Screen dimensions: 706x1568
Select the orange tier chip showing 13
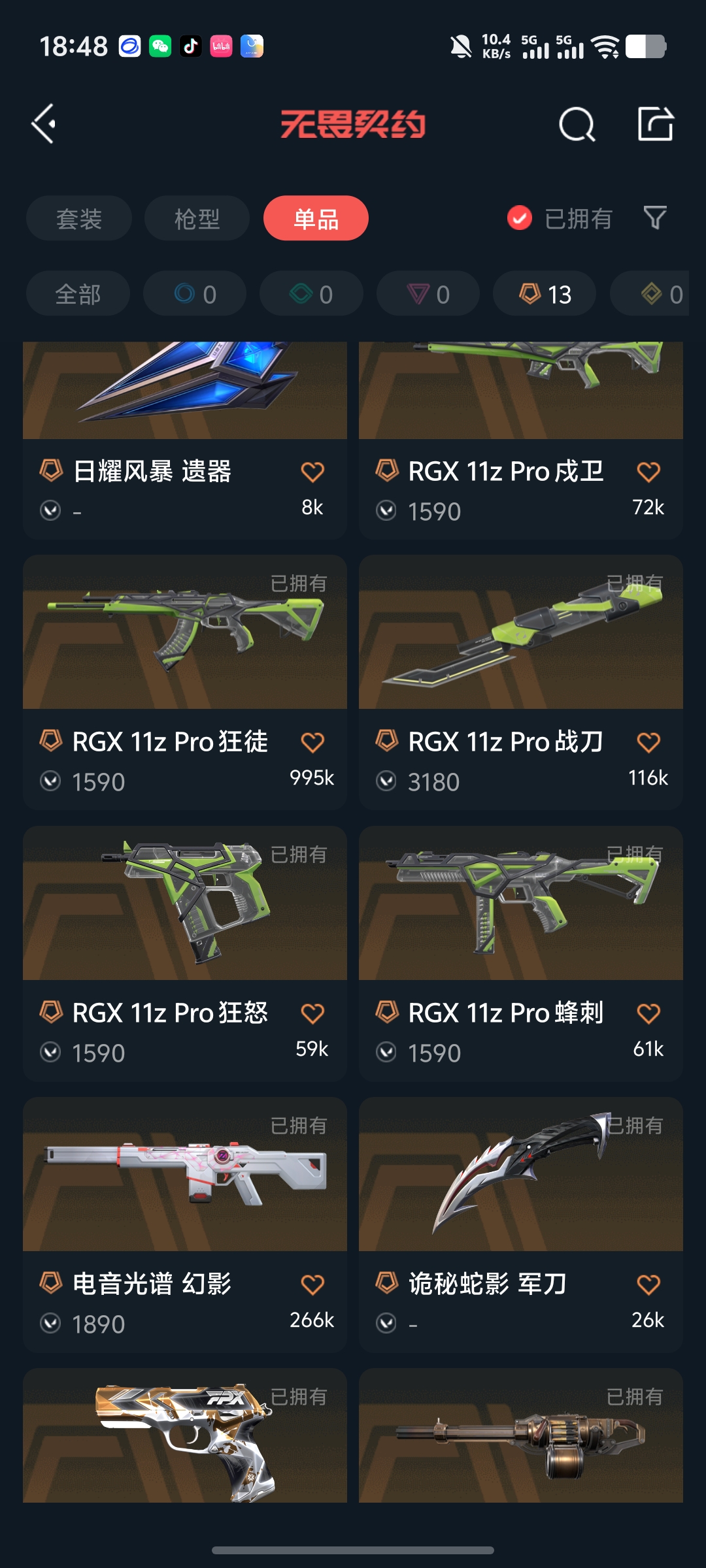(x=545, y=294)
